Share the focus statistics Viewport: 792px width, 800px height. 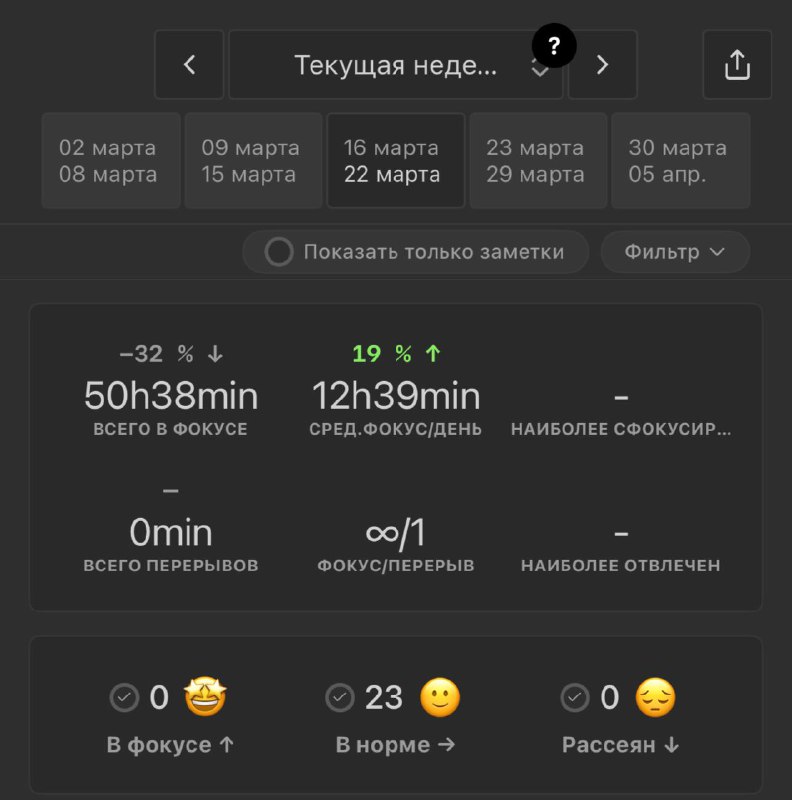(737, 65)
